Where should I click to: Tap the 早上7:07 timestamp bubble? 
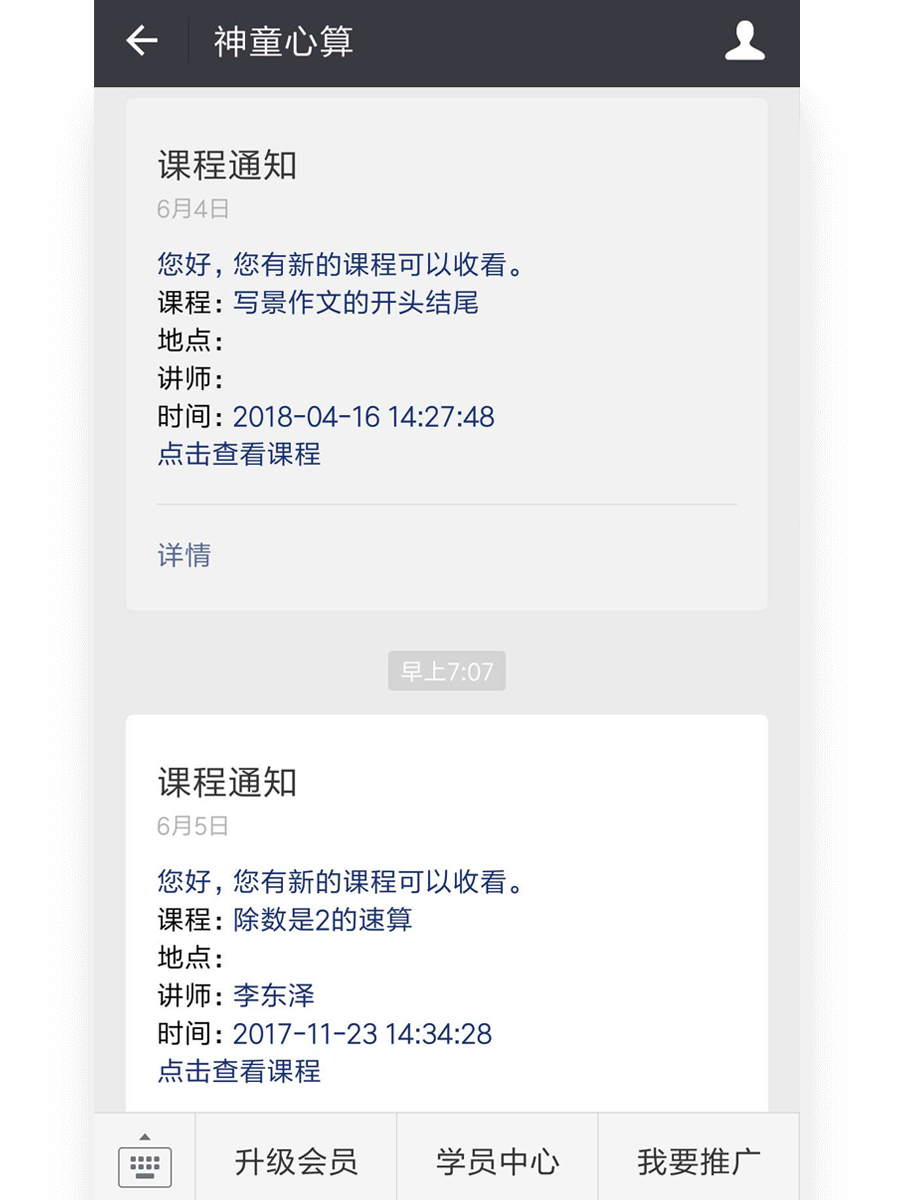coord(446,671)
